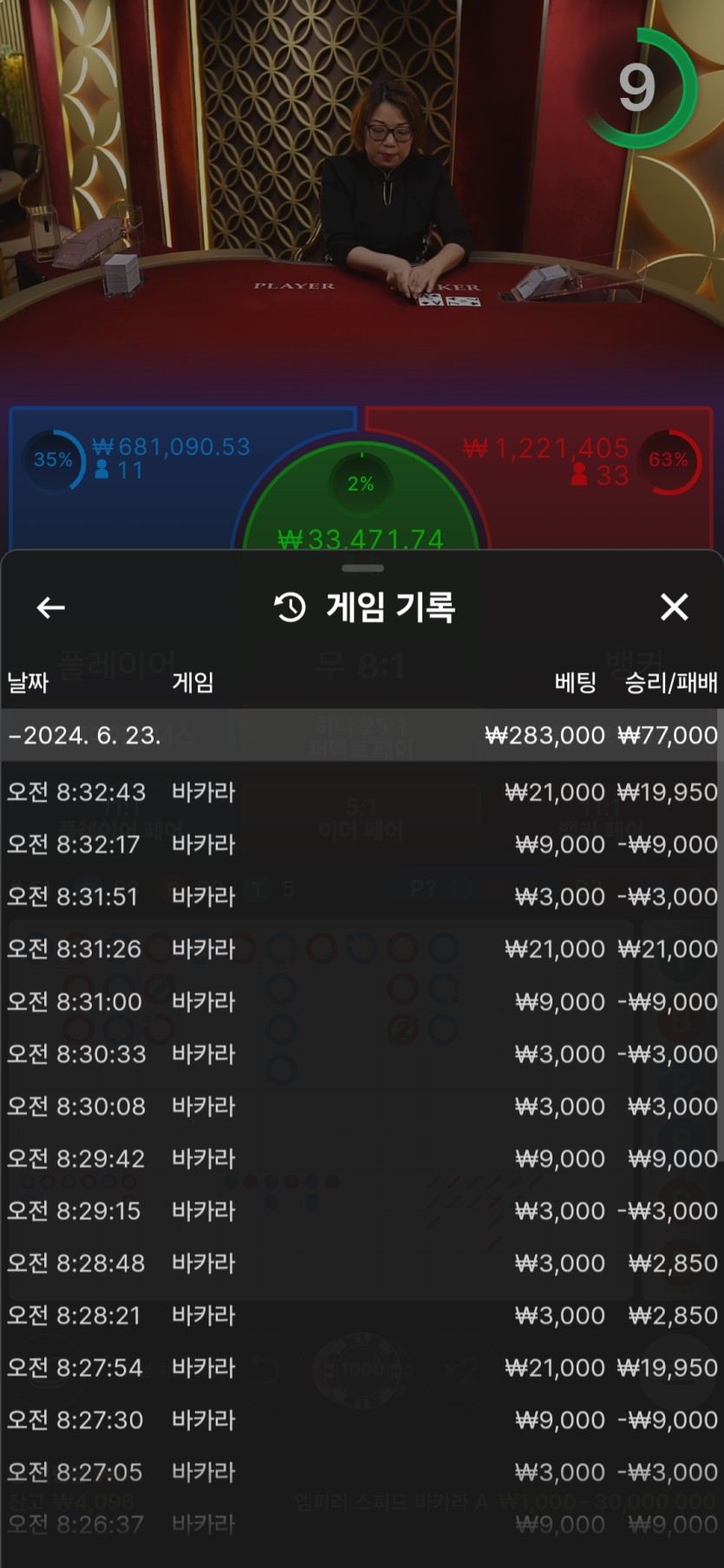Collapse the 2024. 6. 23. date group
Image resolution: width=724 pixels, height=1568 pixels.
[362, 735]
